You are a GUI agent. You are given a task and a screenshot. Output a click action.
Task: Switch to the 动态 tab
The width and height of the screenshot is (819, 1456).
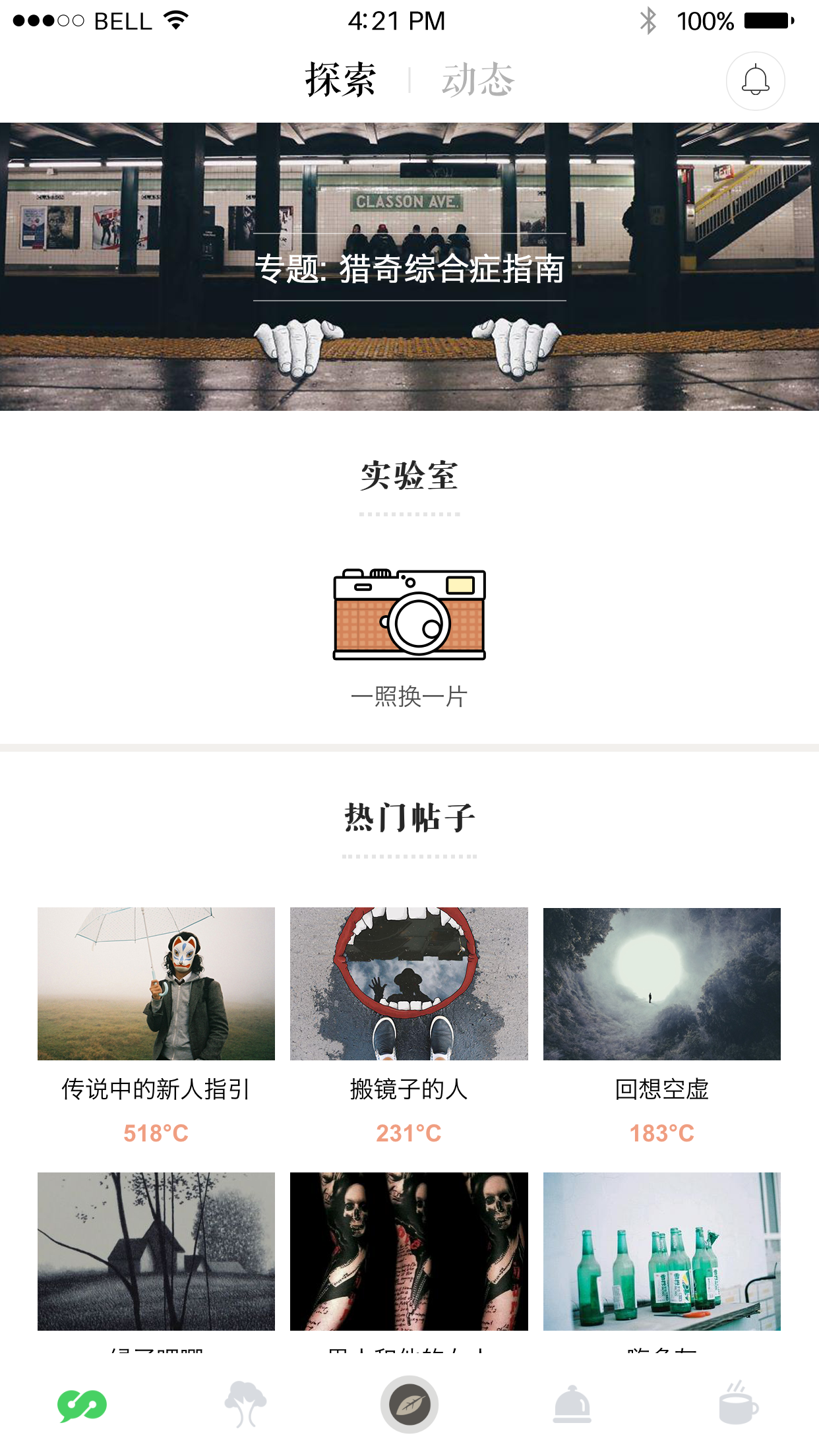pos(477,80)
